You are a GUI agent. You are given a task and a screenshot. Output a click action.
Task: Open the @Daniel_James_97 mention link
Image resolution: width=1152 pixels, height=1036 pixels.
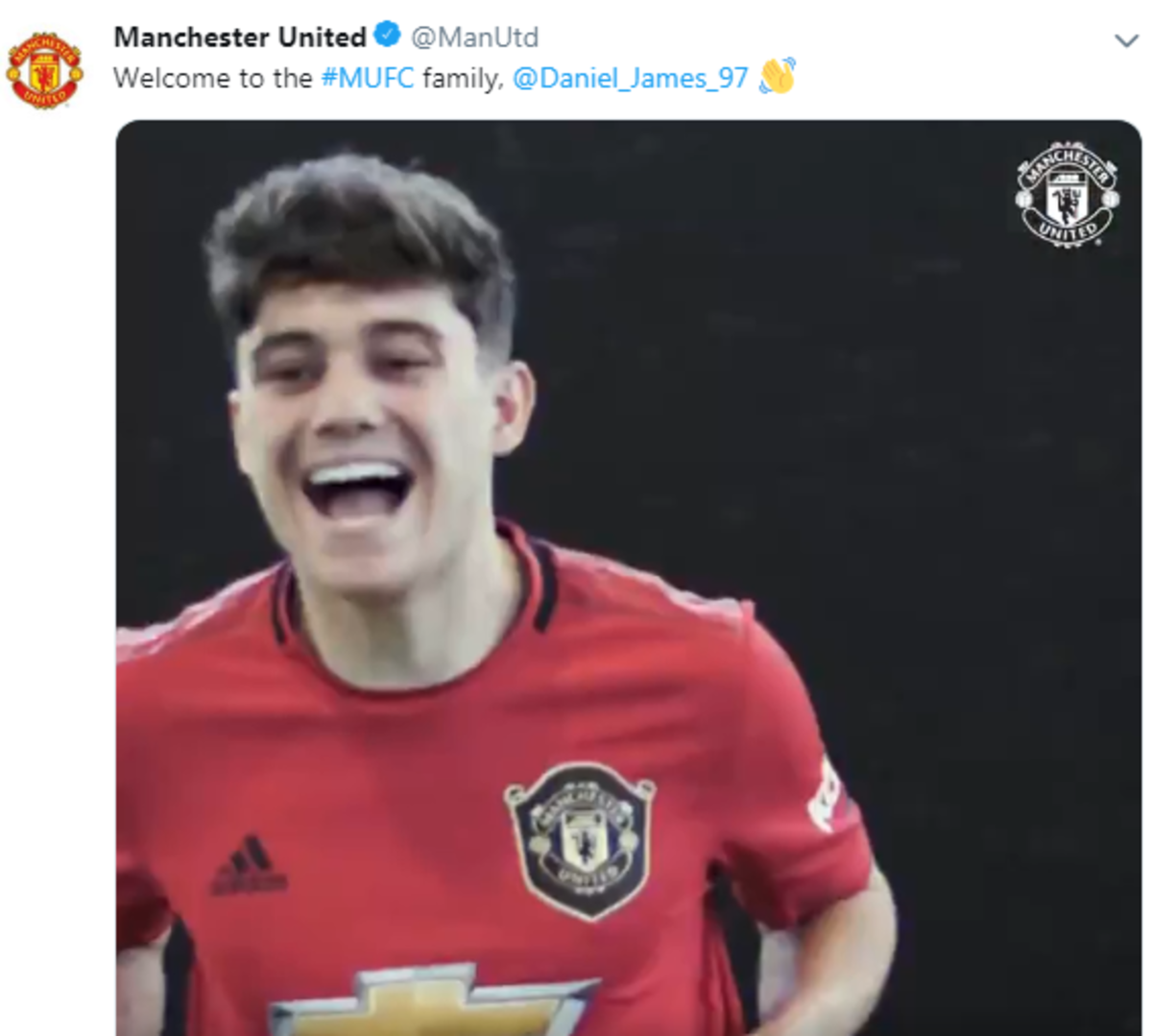pos(630,78)
